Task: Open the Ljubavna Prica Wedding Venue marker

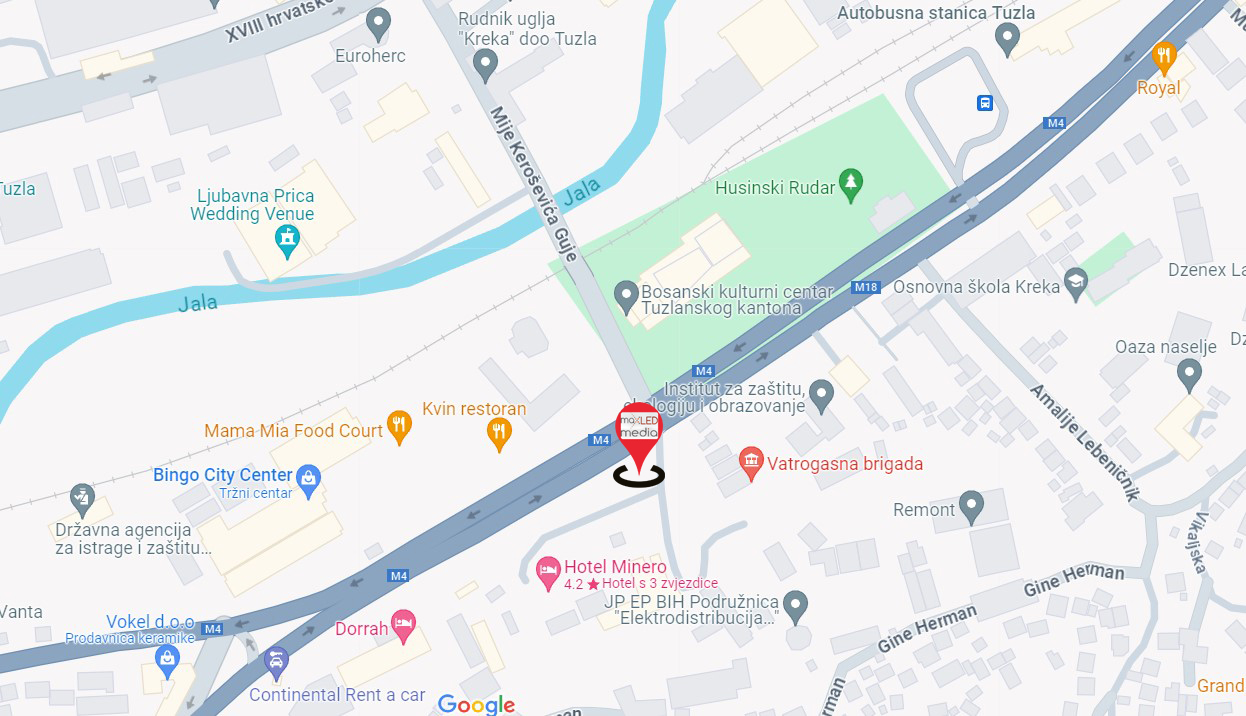Action: pyautogui.click(x=288, y=239)
